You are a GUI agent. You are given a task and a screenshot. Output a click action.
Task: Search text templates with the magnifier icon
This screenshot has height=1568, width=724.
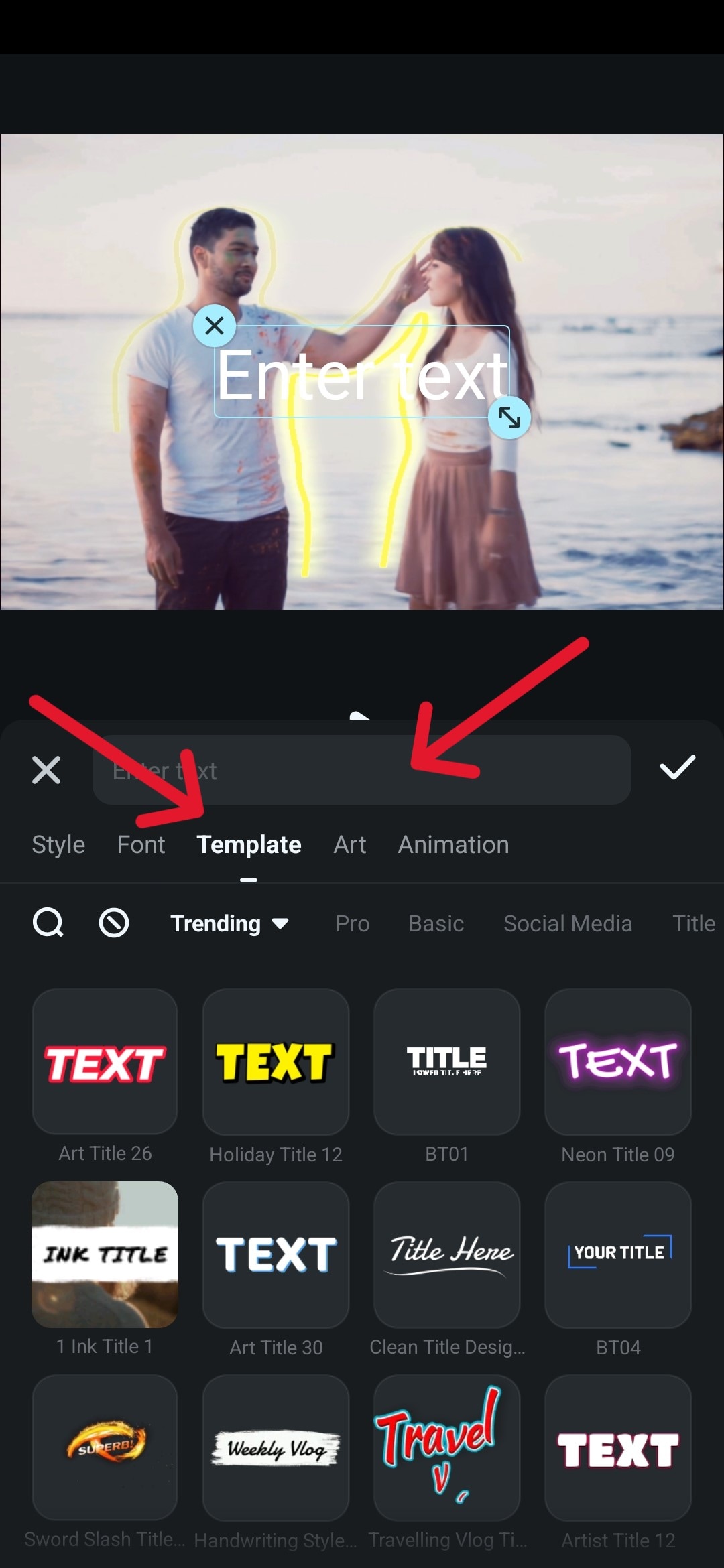(x=48, y=923)
